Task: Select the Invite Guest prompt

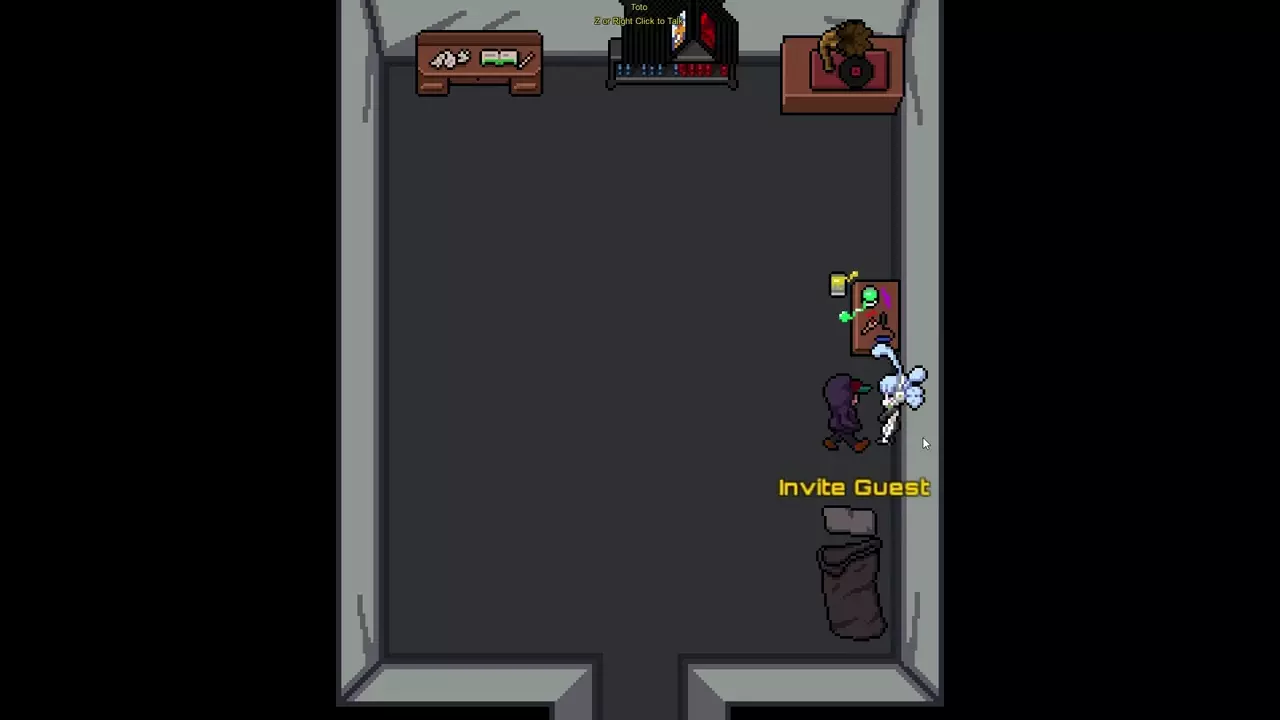Action: [x=854, y=487]
